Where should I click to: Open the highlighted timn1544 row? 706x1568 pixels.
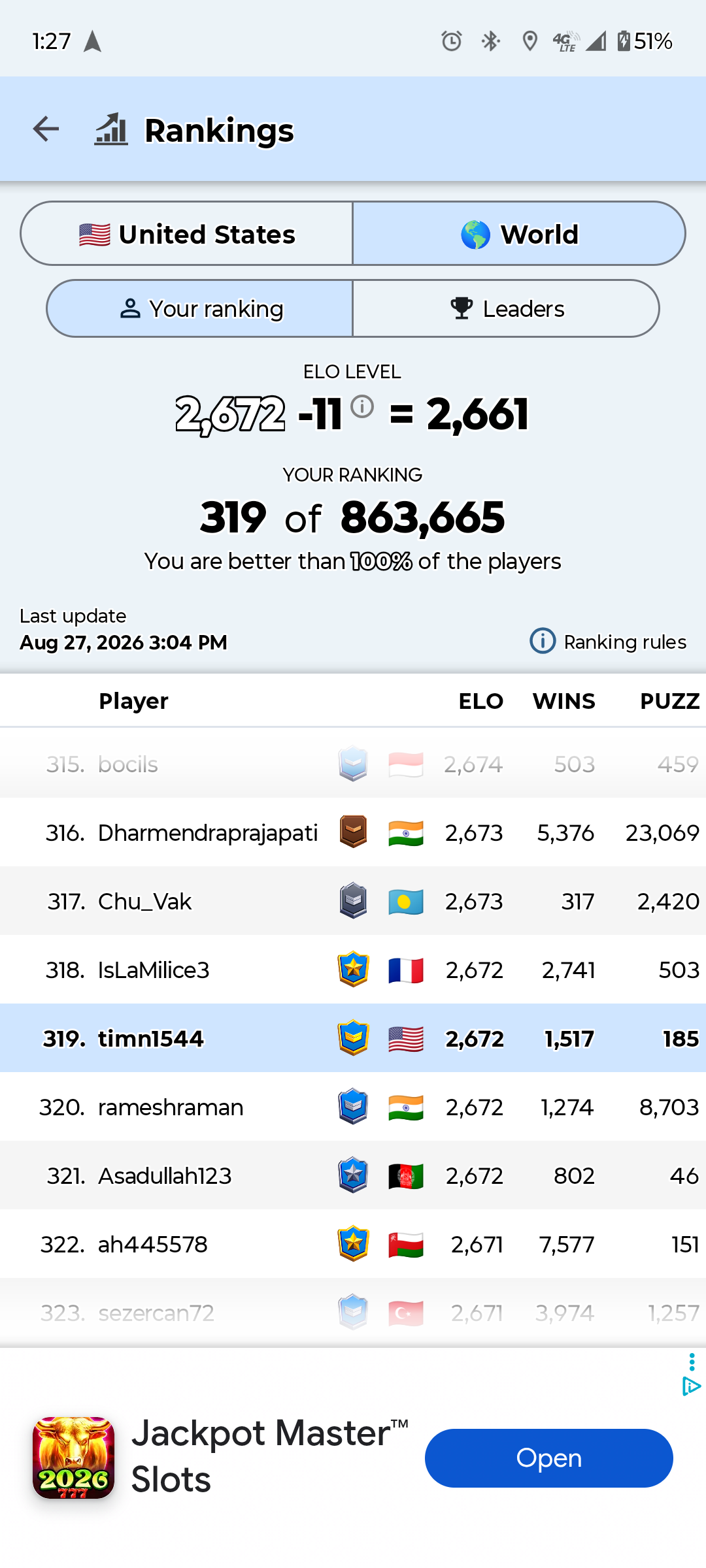coord(353,1038)
